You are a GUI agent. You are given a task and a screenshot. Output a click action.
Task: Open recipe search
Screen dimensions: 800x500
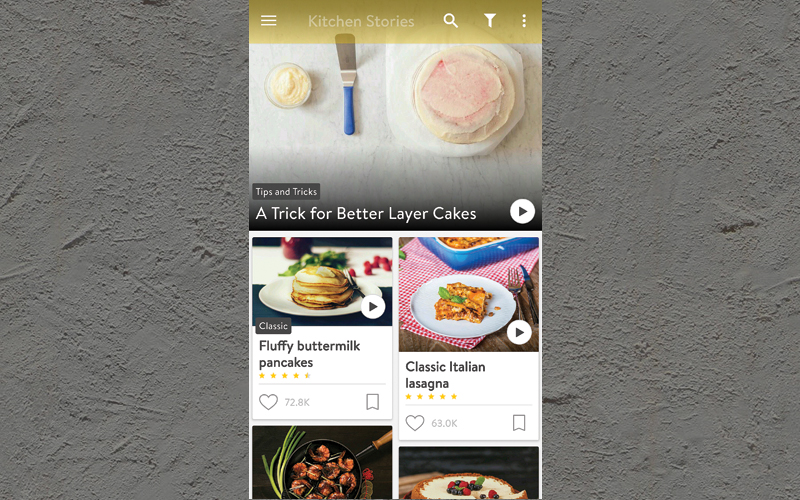click(451, 20)
